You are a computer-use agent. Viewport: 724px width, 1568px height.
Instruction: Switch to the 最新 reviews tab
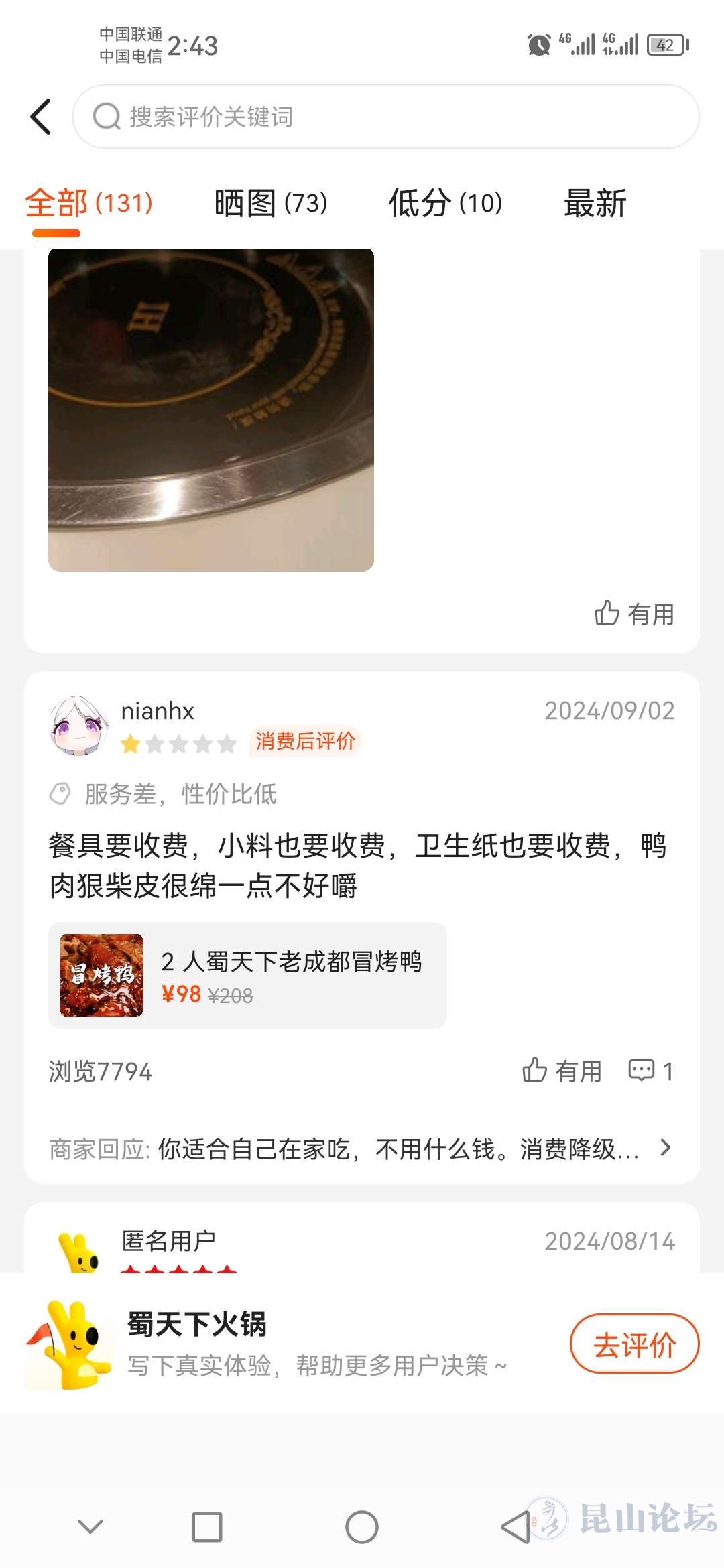595,203
